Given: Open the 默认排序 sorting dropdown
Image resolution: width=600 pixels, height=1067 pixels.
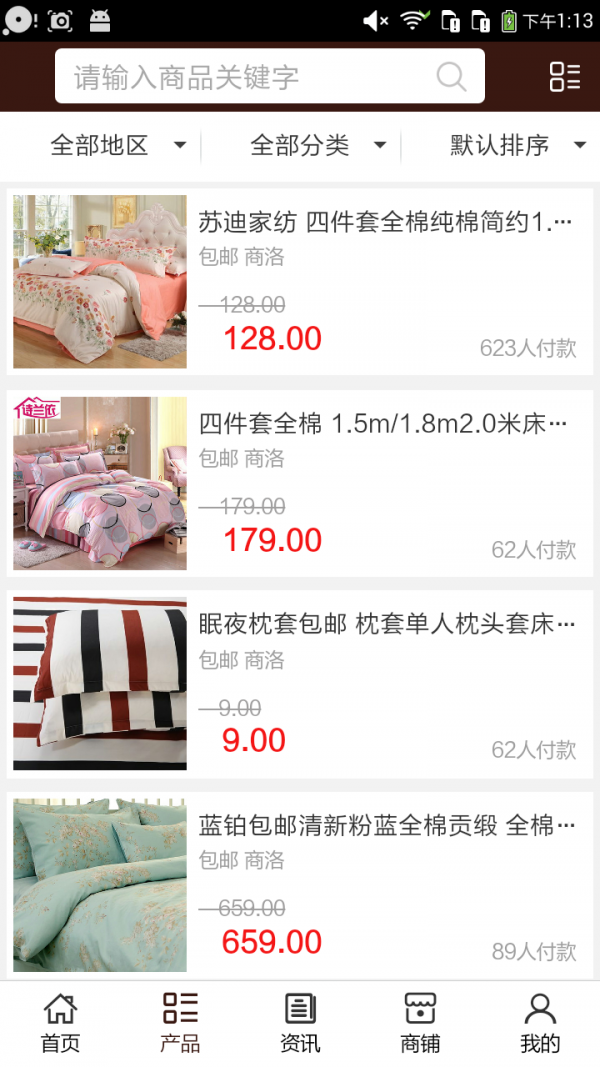Looking at the screenshot, I should tap(517, 146).
